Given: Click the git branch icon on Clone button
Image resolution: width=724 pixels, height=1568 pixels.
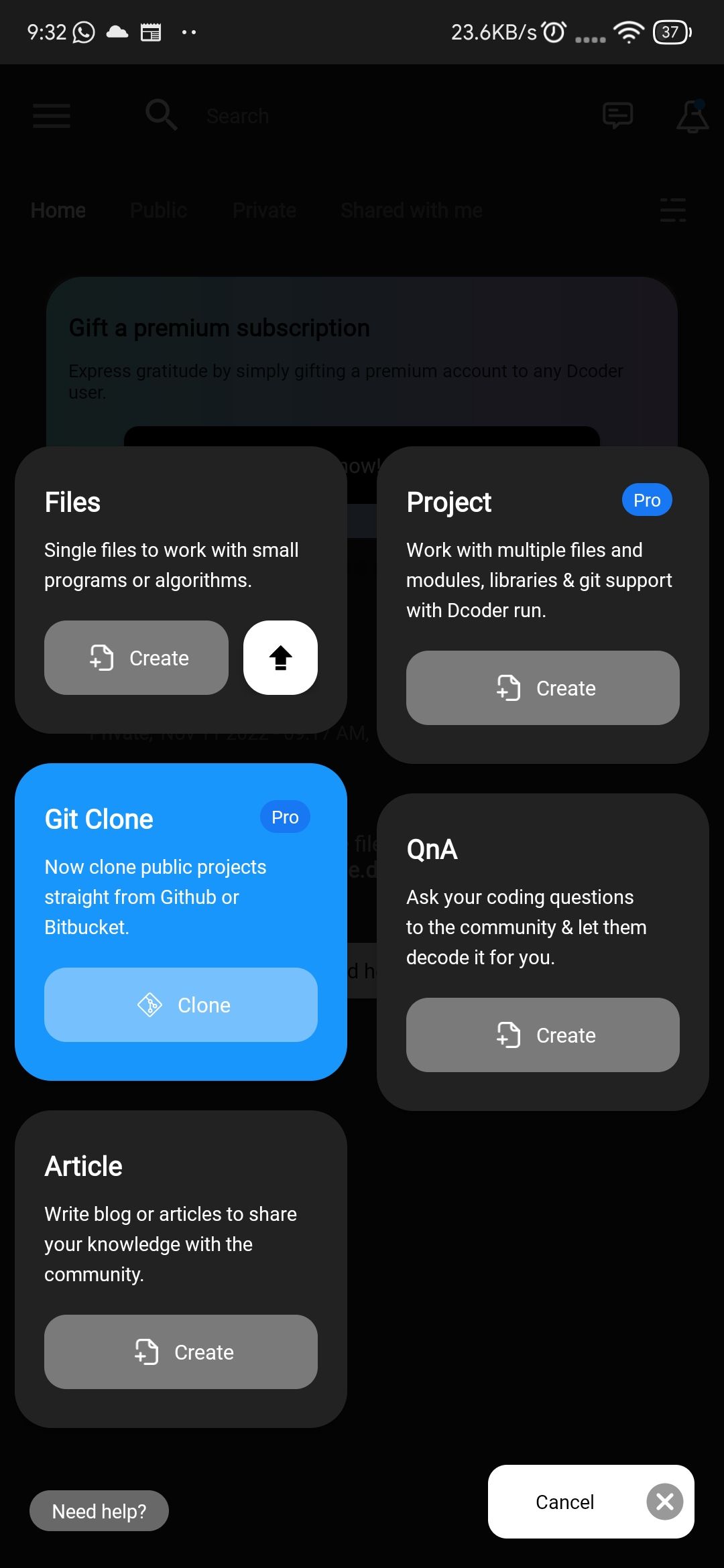Looking at the screenshot, I should tap(150, 1005).
